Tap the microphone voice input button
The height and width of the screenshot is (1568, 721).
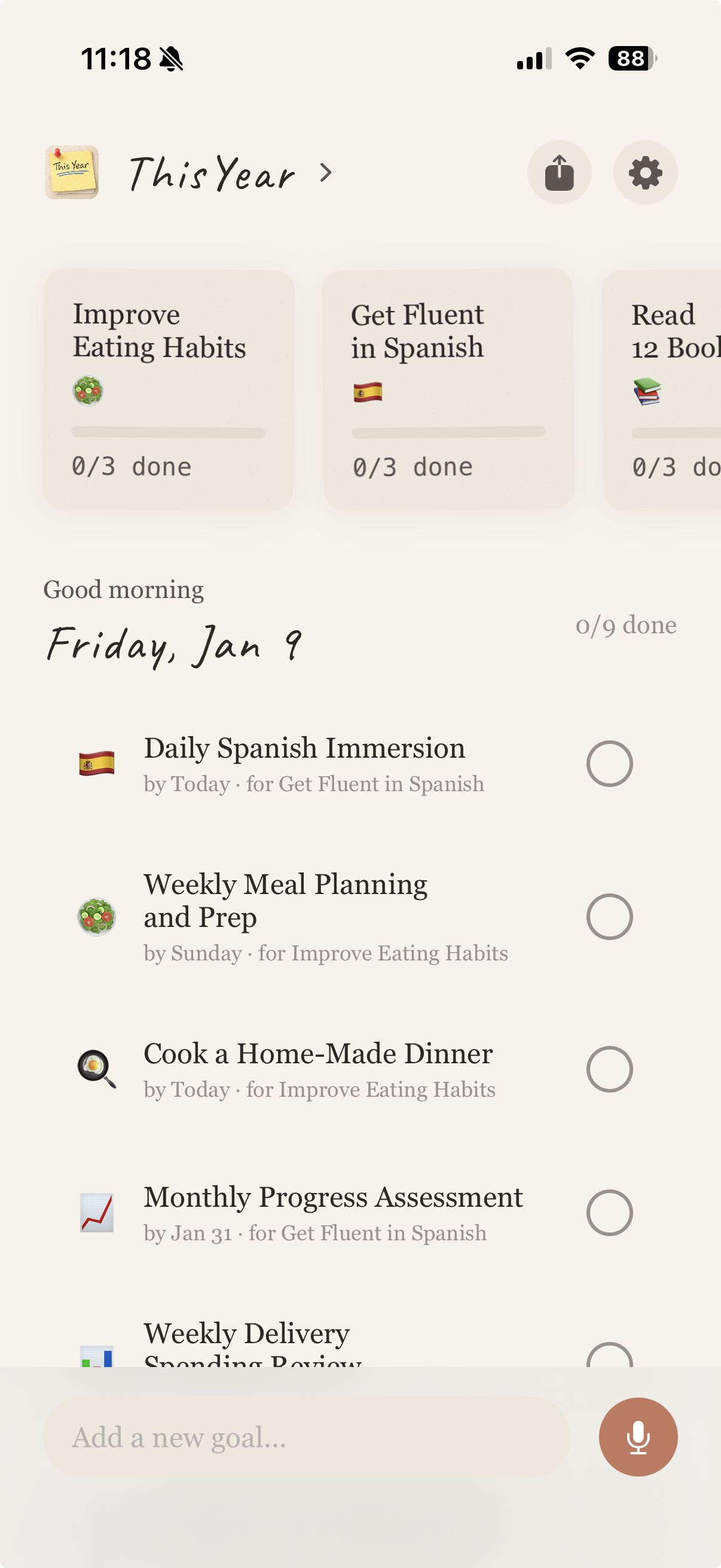(x=638, y=1436)
